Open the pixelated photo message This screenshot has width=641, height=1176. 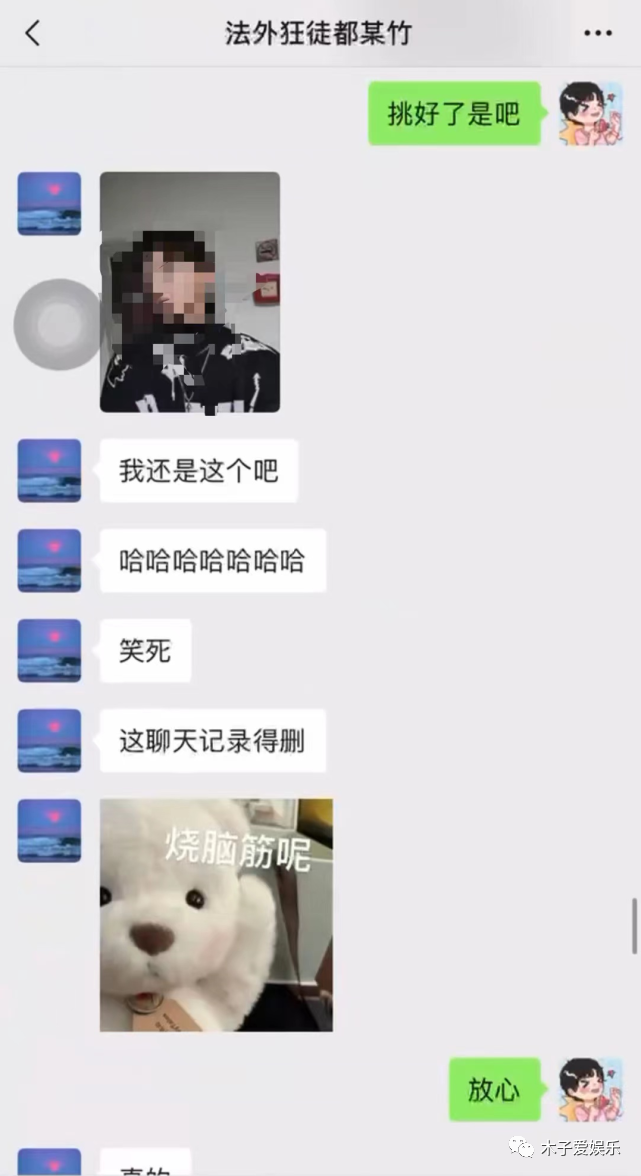point(189,292)
